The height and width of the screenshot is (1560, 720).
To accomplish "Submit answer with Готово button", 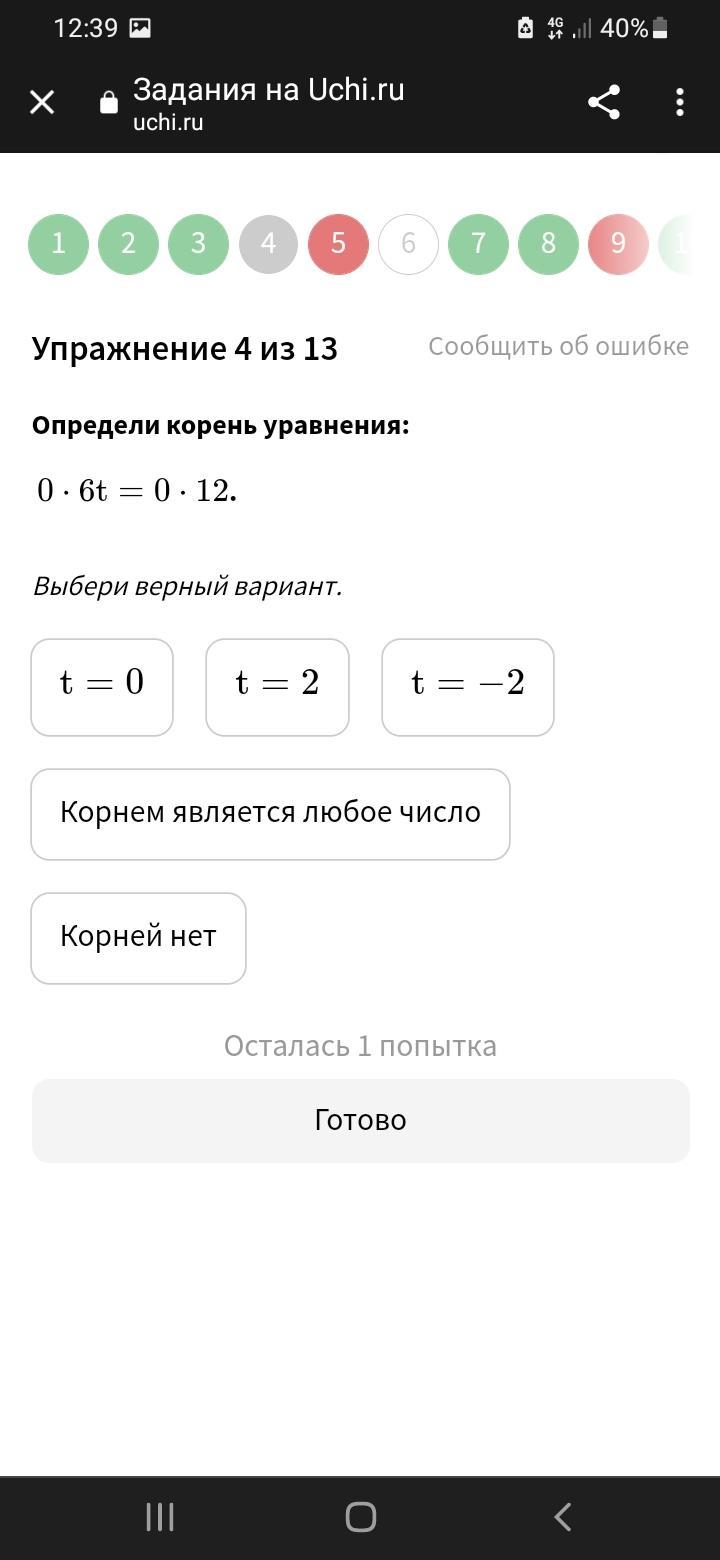I will point(361,1120).
